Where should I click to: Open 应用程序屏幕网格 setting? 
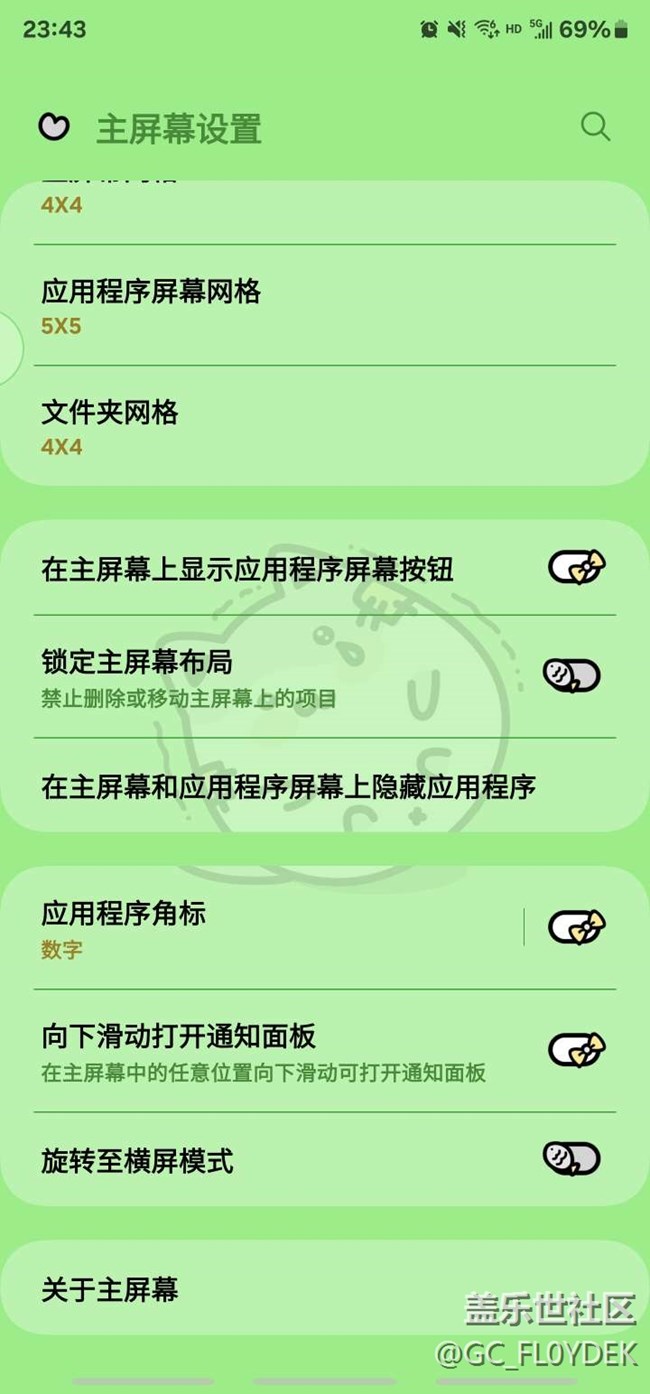pos(300,306)
